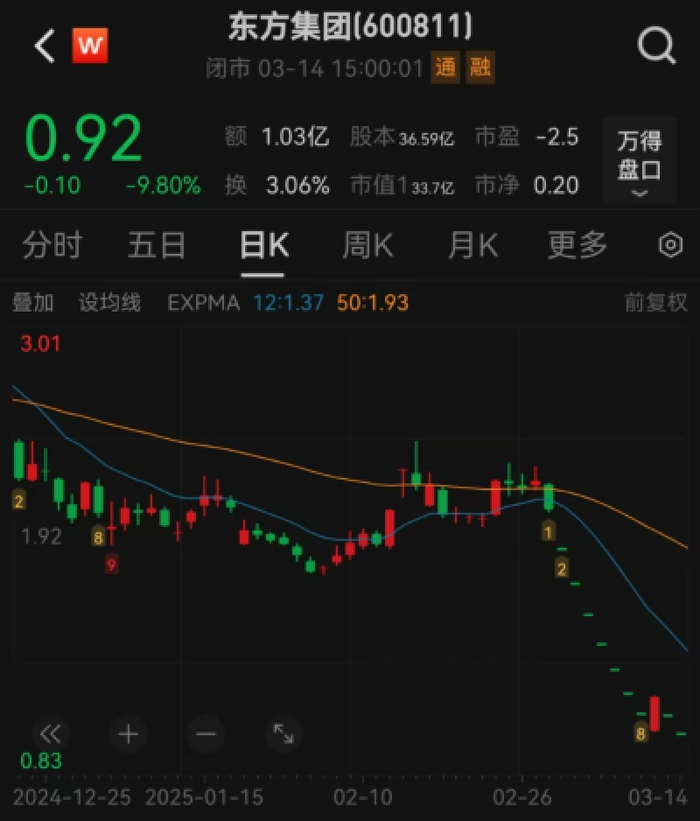Switch to the 周K chart tab
700x821 pixels.
[368, 245]
